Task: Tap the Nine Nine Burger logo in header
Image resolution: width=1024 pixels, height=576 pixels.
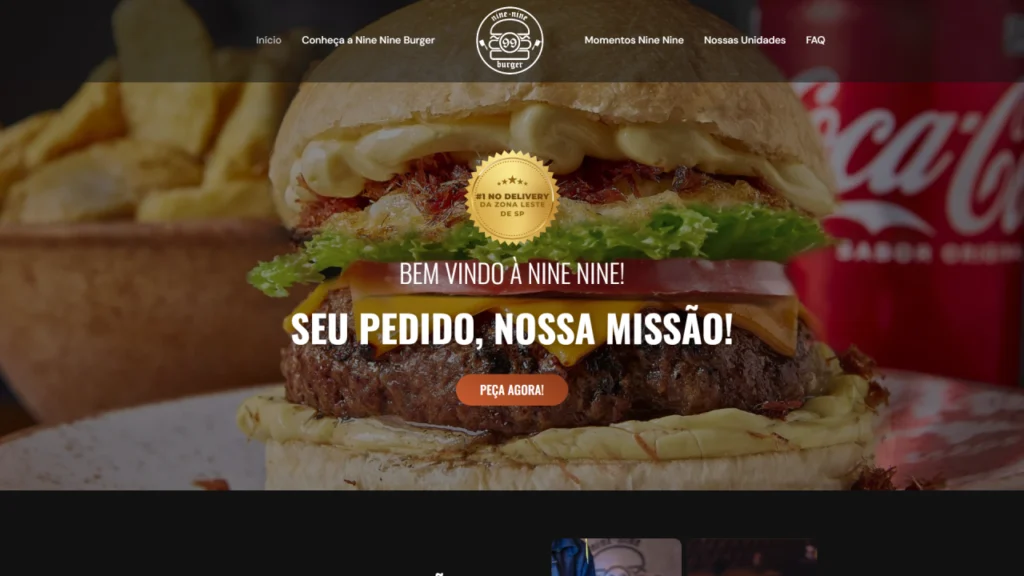Action: [x=510, y=41]
